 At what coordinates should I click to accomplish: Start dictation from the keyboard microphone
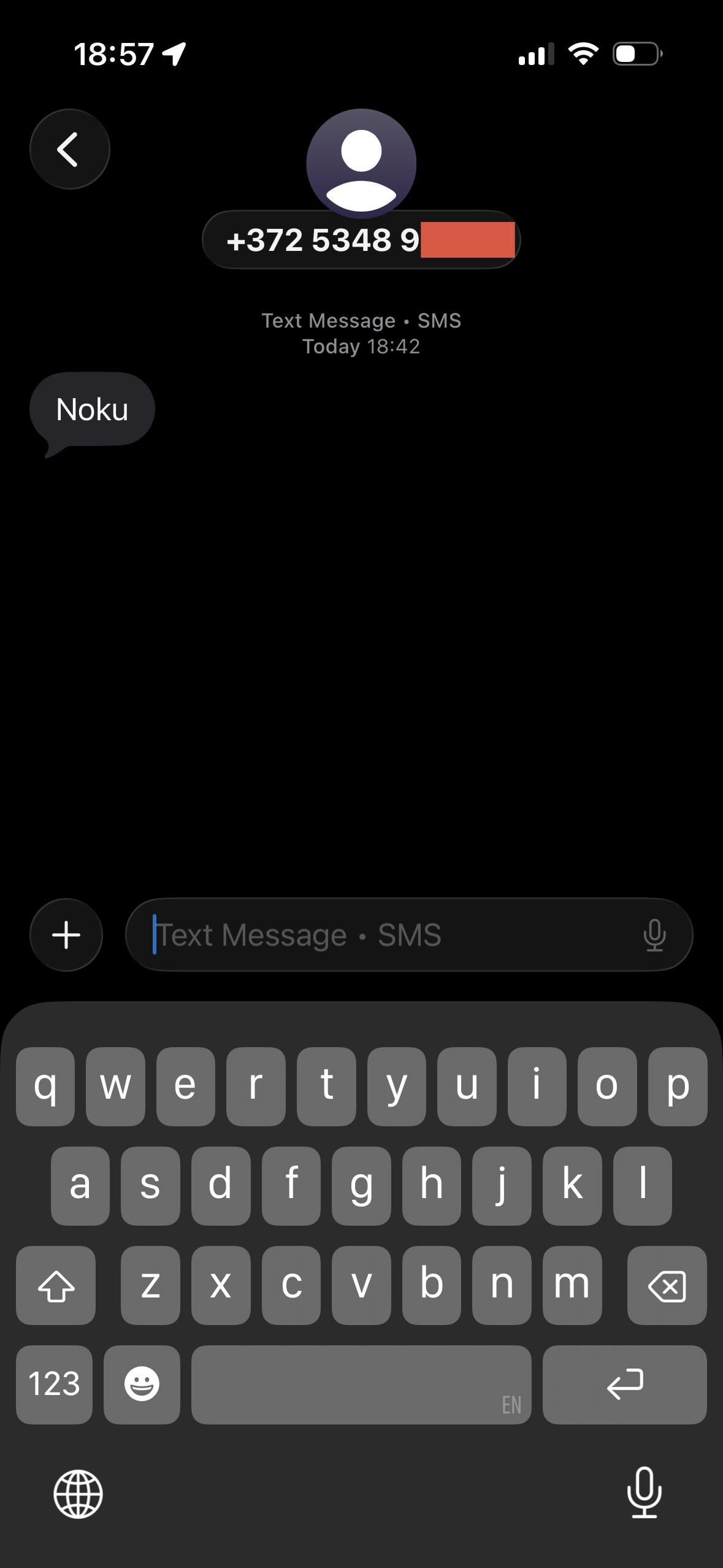pos(644,1493)
